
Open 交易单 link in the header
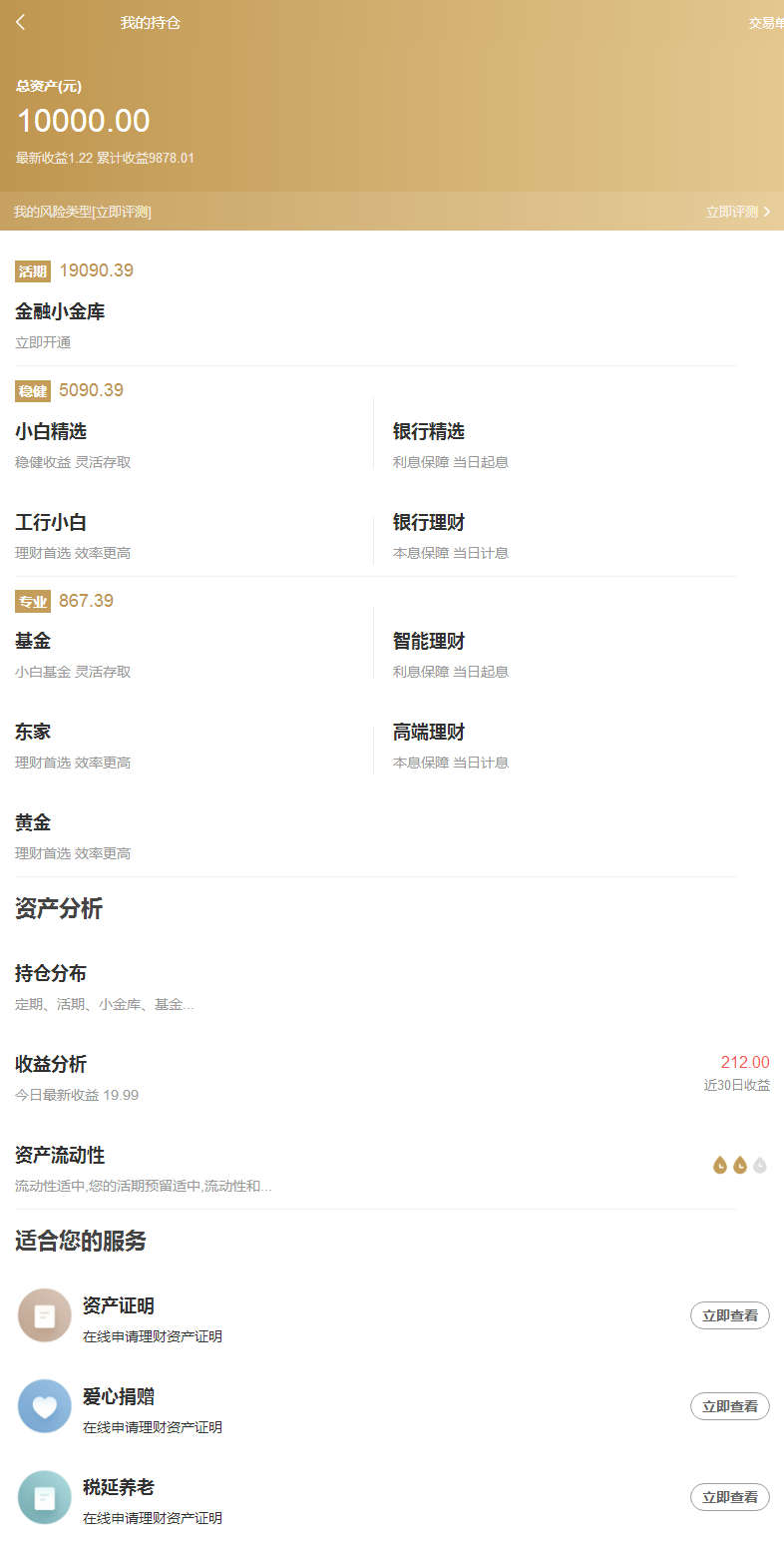(x=765, y=23)
